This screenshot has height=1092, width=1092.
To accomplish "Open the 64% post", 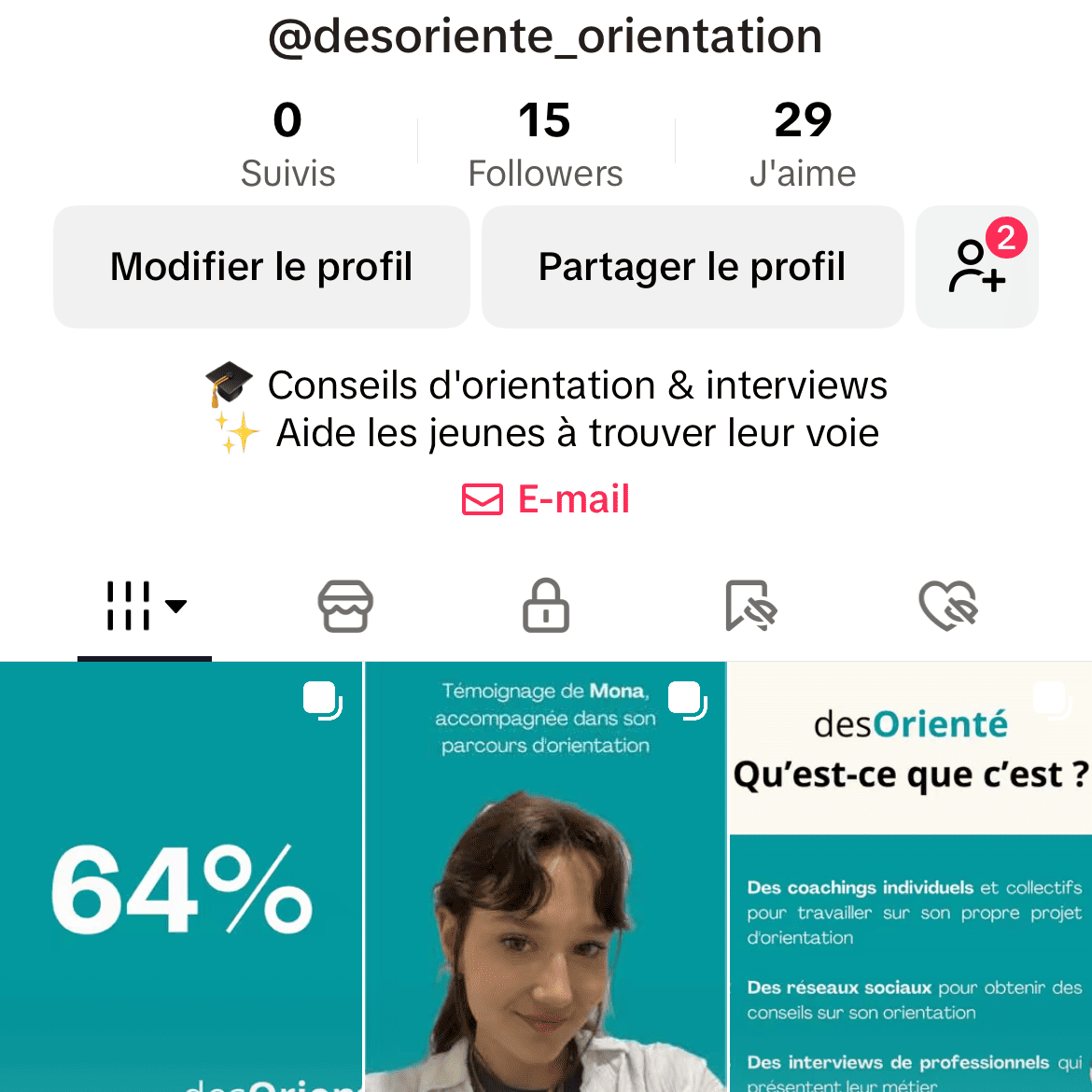I will [x=181, y=877].
